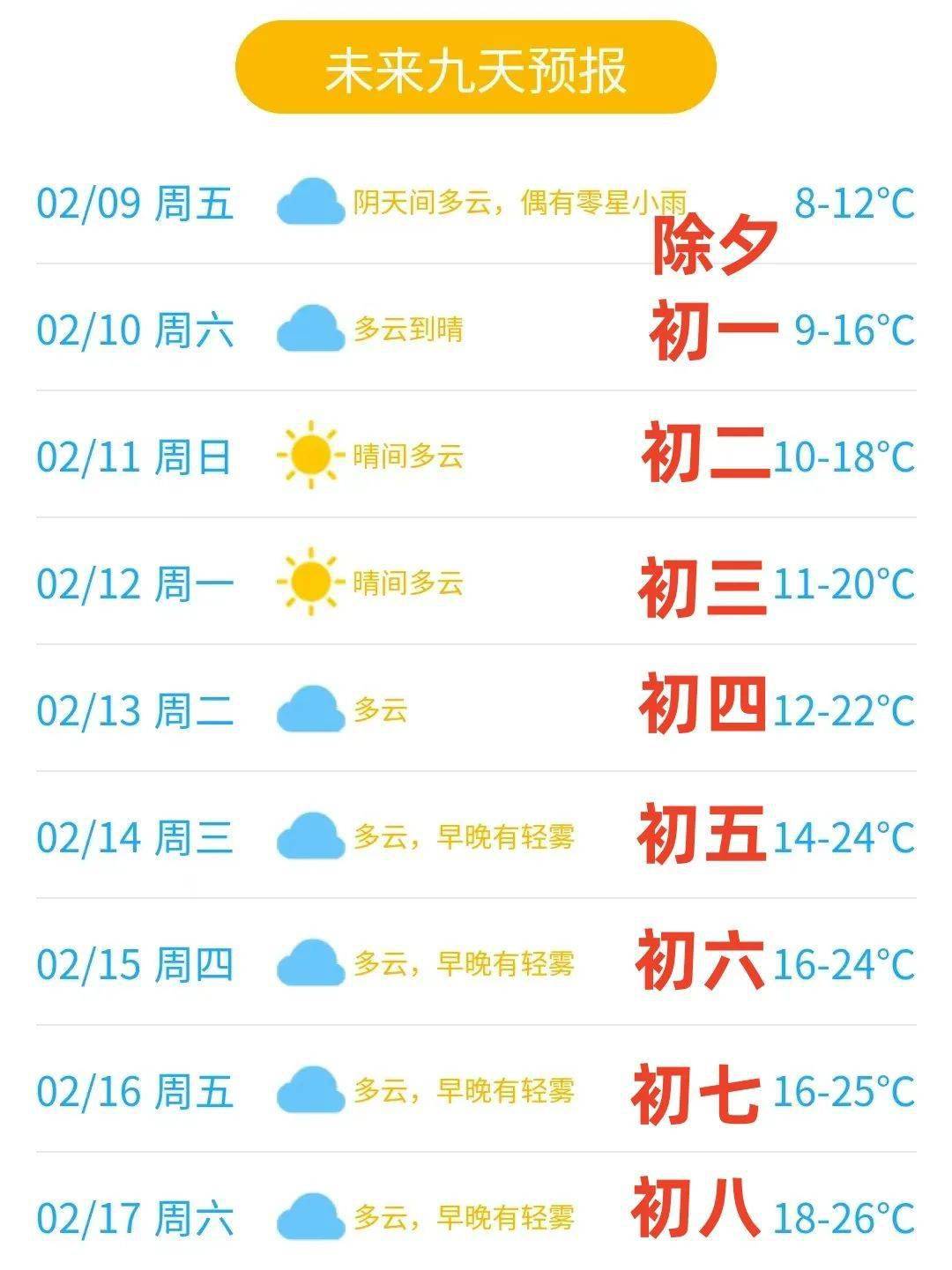Click the 阴天间多云，偶有零星小雨 description
Viewport: 952px width, 1270px height.
point(524,201)
